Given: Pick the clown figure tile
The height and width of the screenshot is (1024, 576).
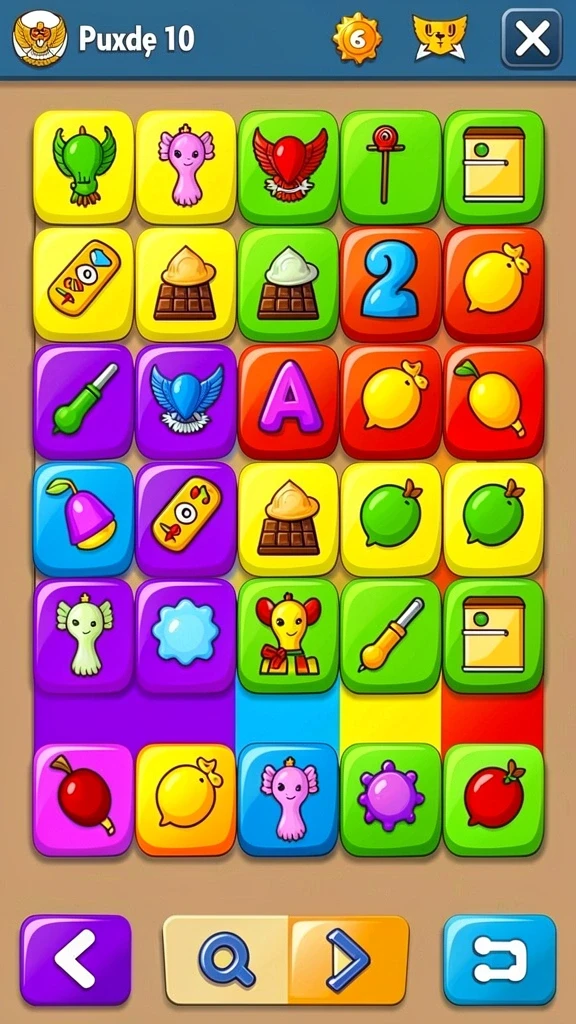Looking at the screenshot, I should point(288,635).
